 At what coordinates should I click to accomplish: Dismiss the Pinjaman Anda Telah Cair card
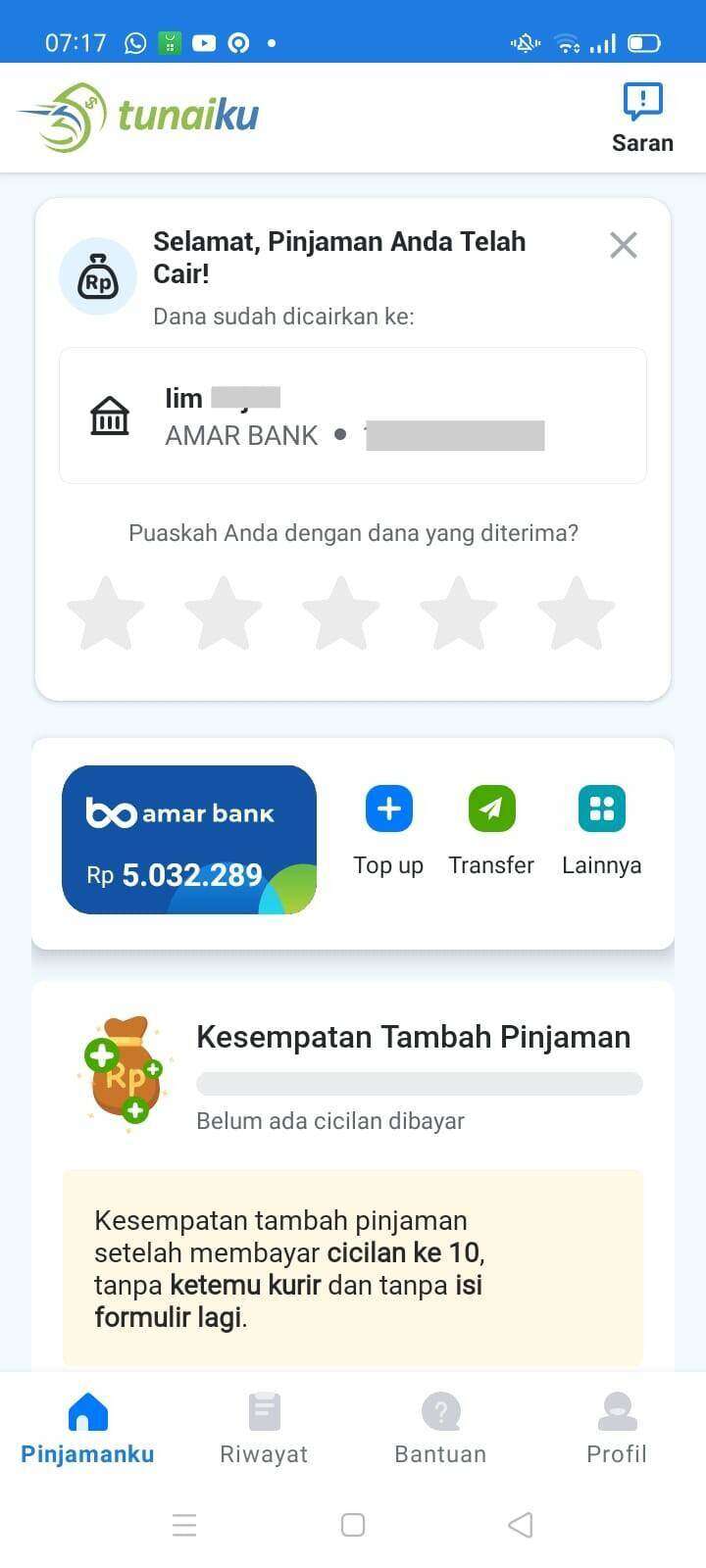[x=624, y=244]
